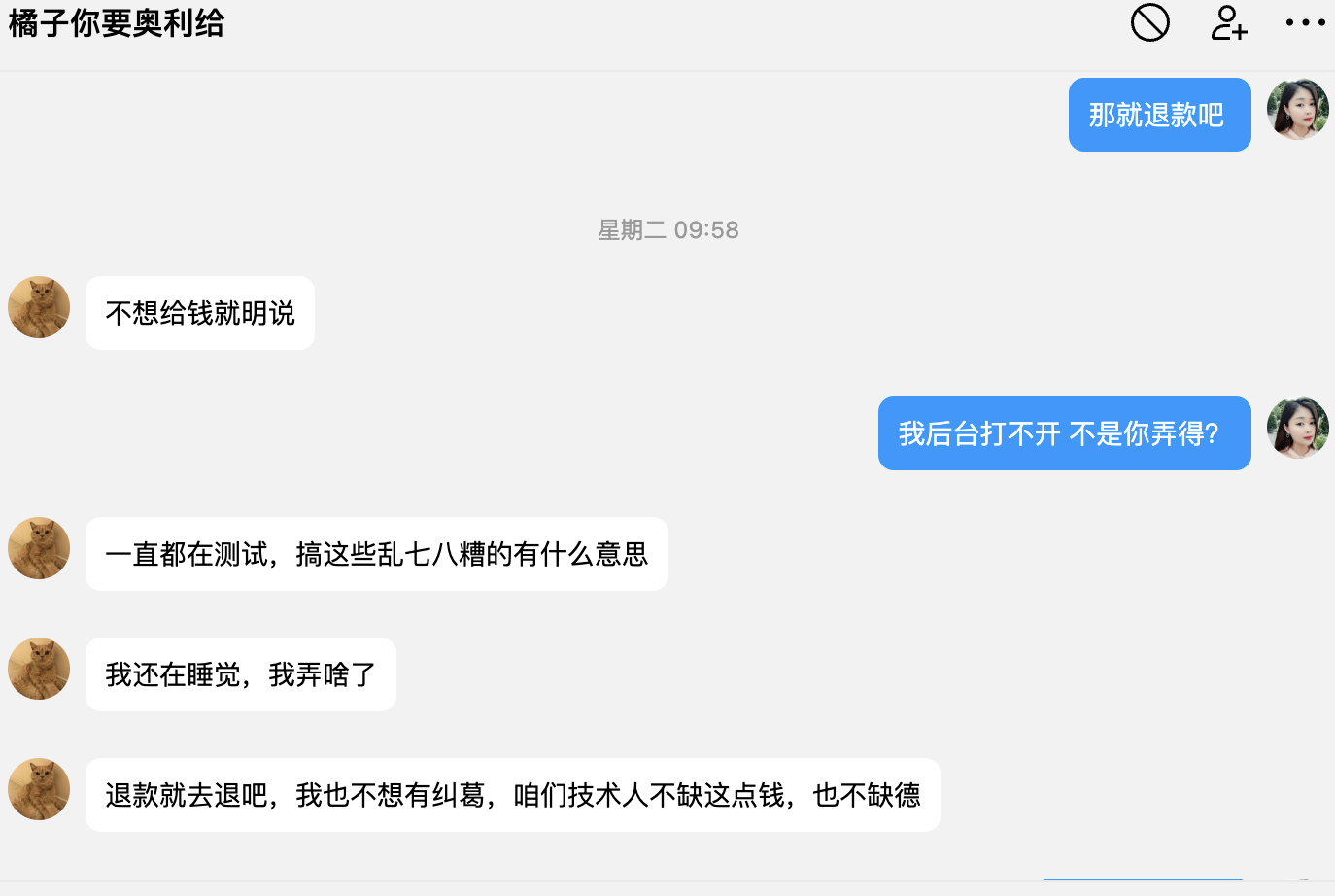The height and width of the screenshot is (896, 1335).
Task: Open the three-dot overflow menu
Action: 1305,22
